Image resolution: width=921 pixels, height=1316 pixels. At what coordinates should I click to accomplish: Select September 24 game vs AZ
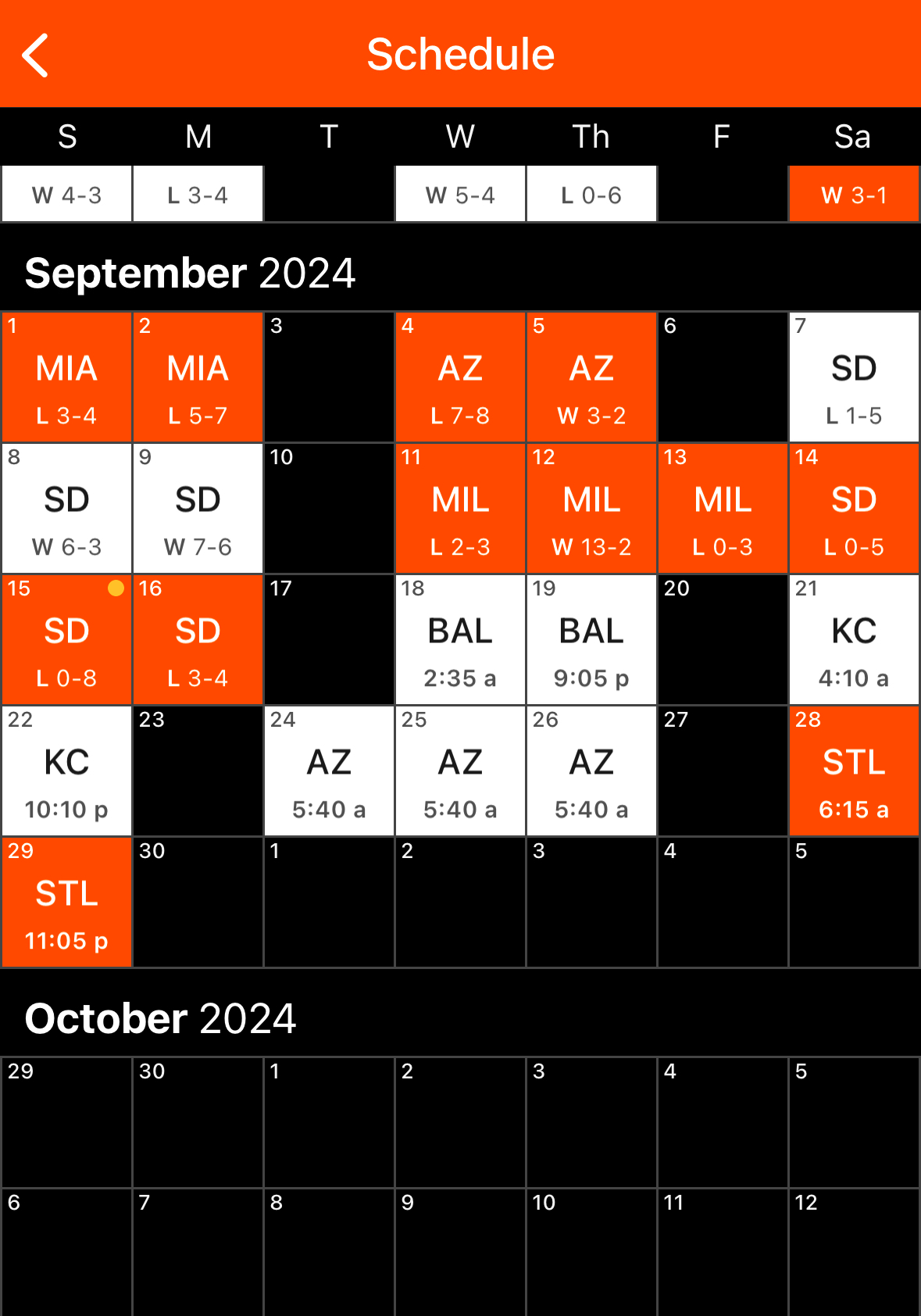click(x=329, y=771)
